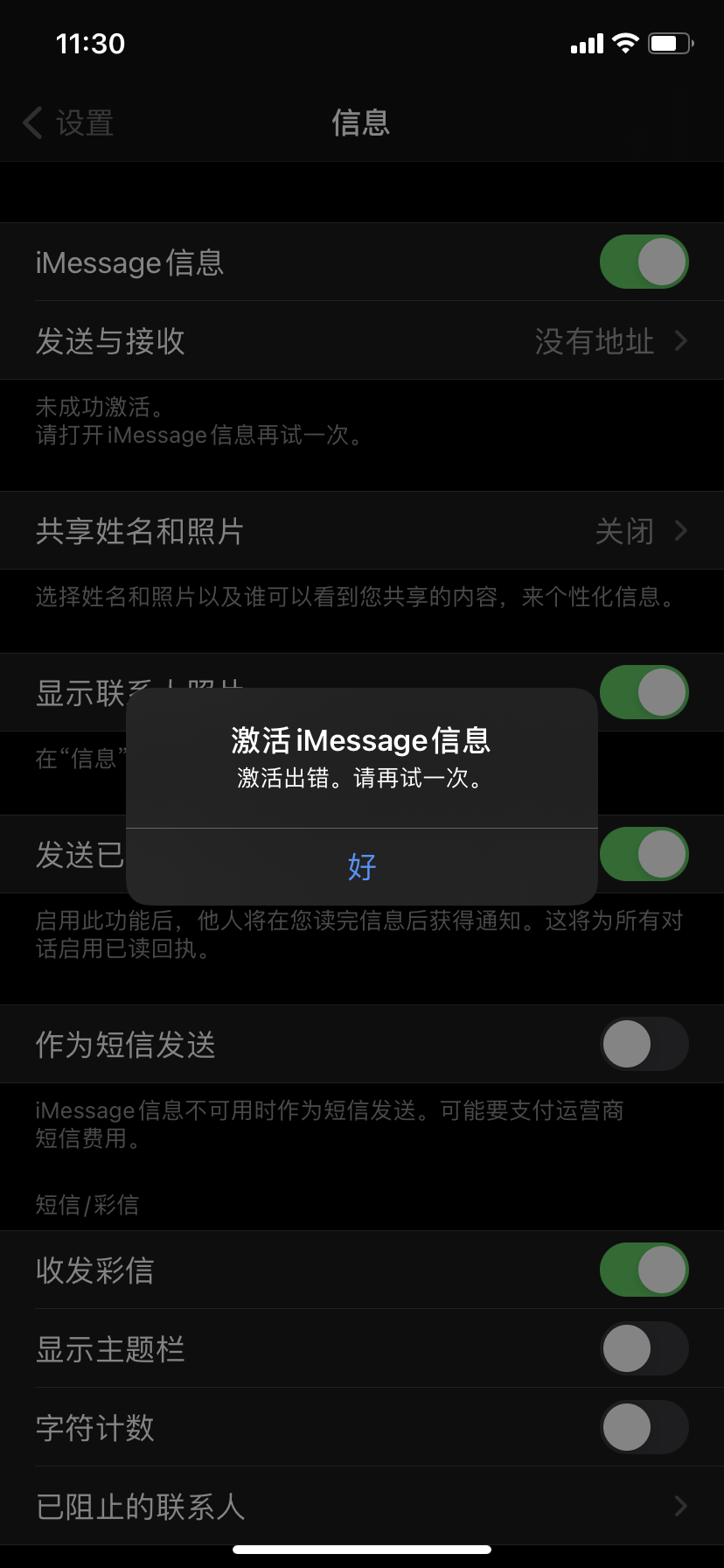
Task: Open 已阻止的联系人 list
Action: pyautogui.click(x=362, y=1506)
